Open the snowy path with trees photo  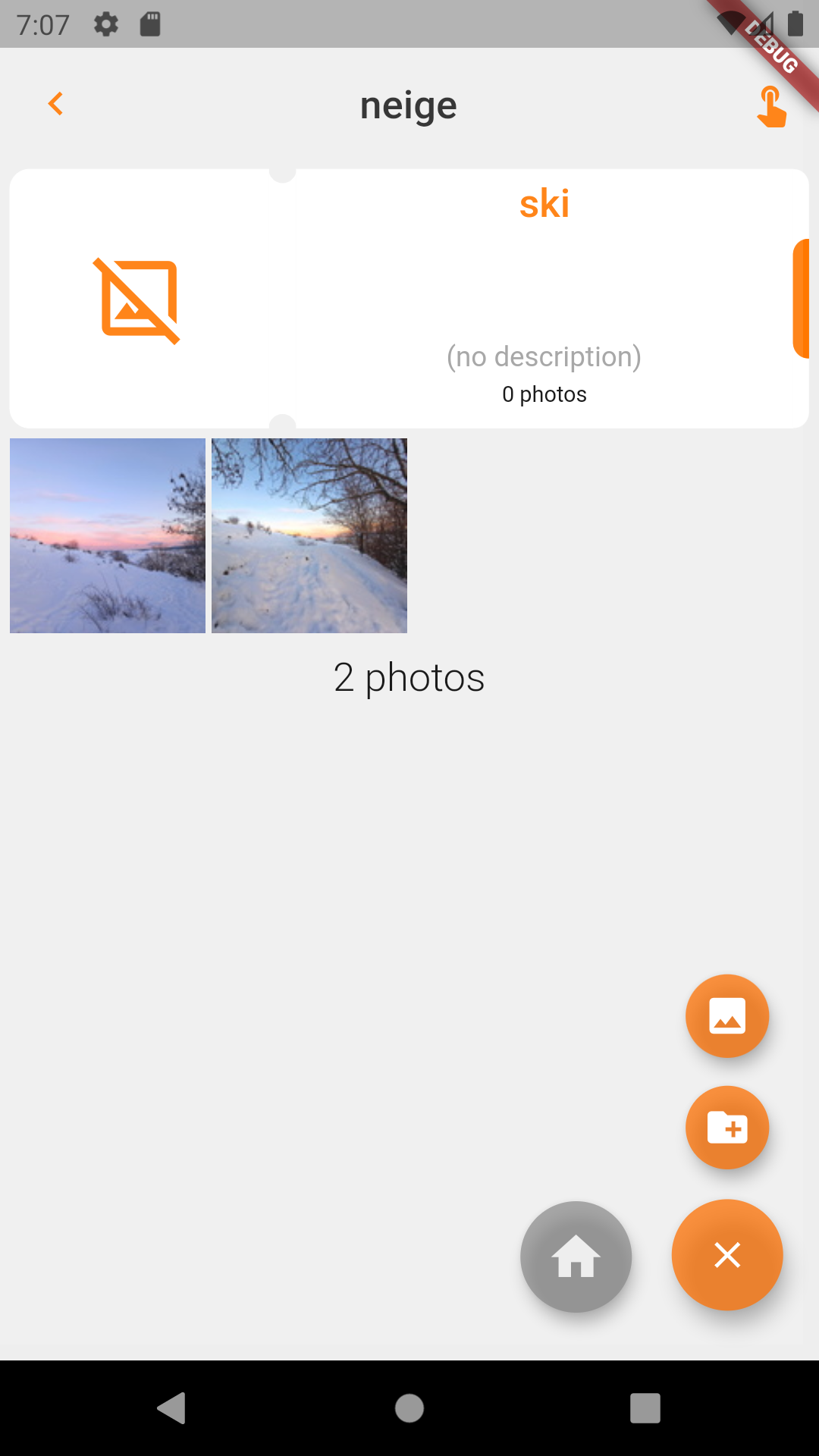coord(309,535)
